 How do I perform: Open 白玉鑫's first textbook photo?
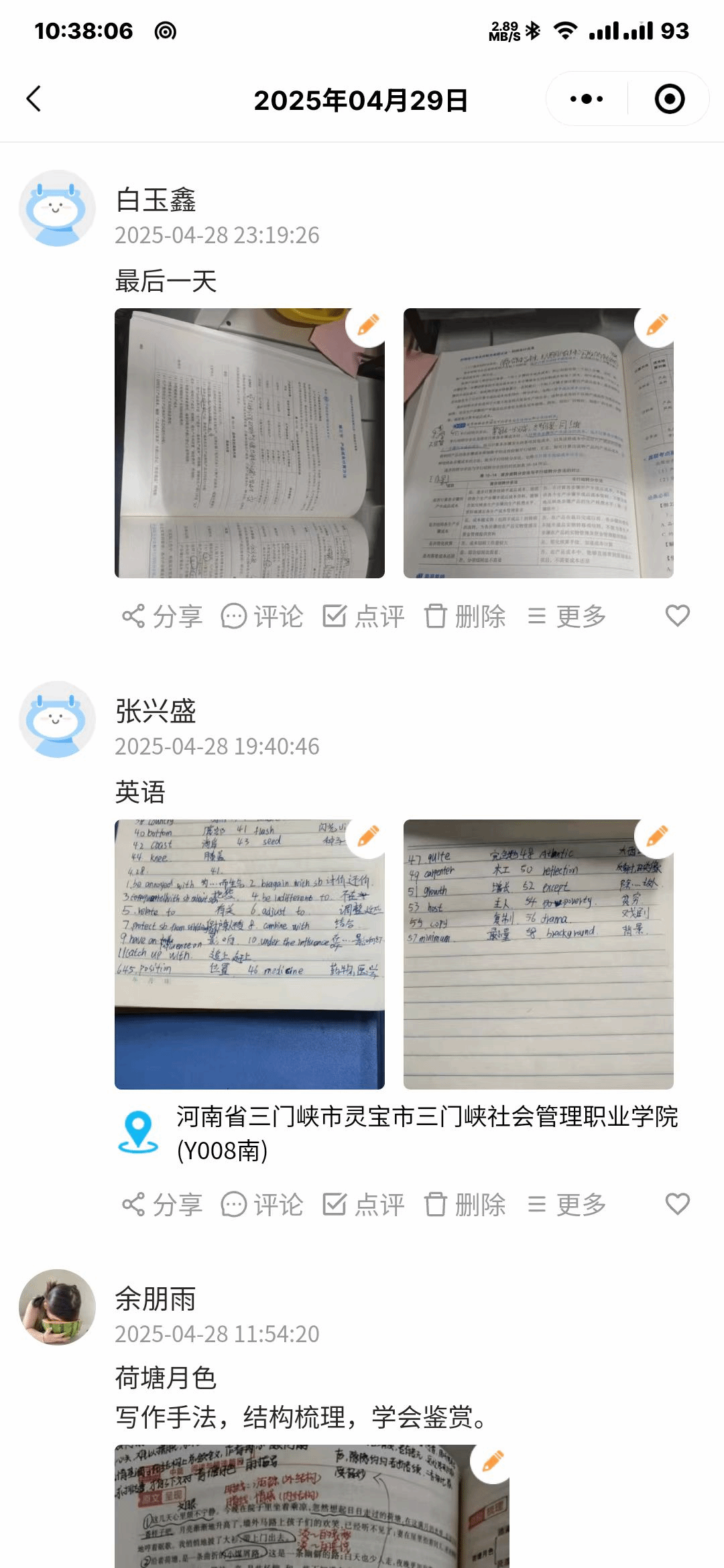click(x=249, y=443)
